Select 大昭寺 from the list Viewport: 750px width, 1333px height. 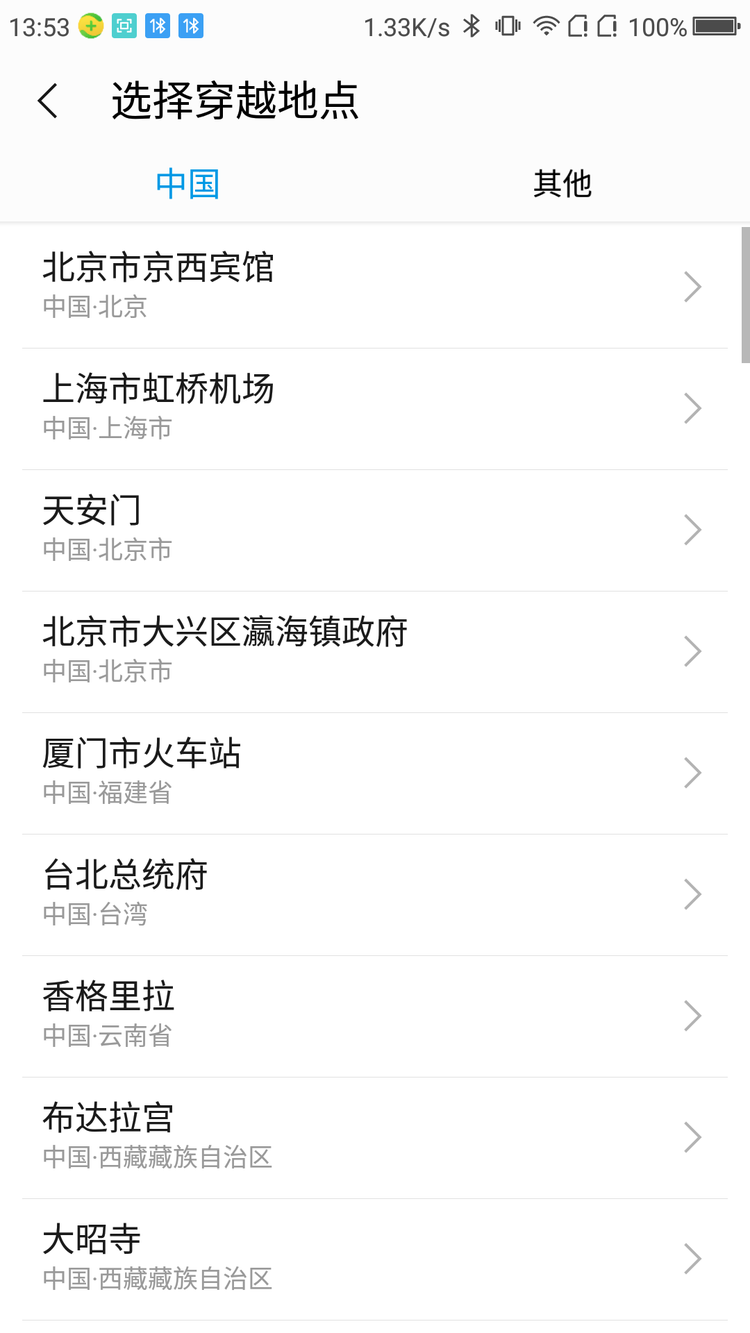[375, 1259]
